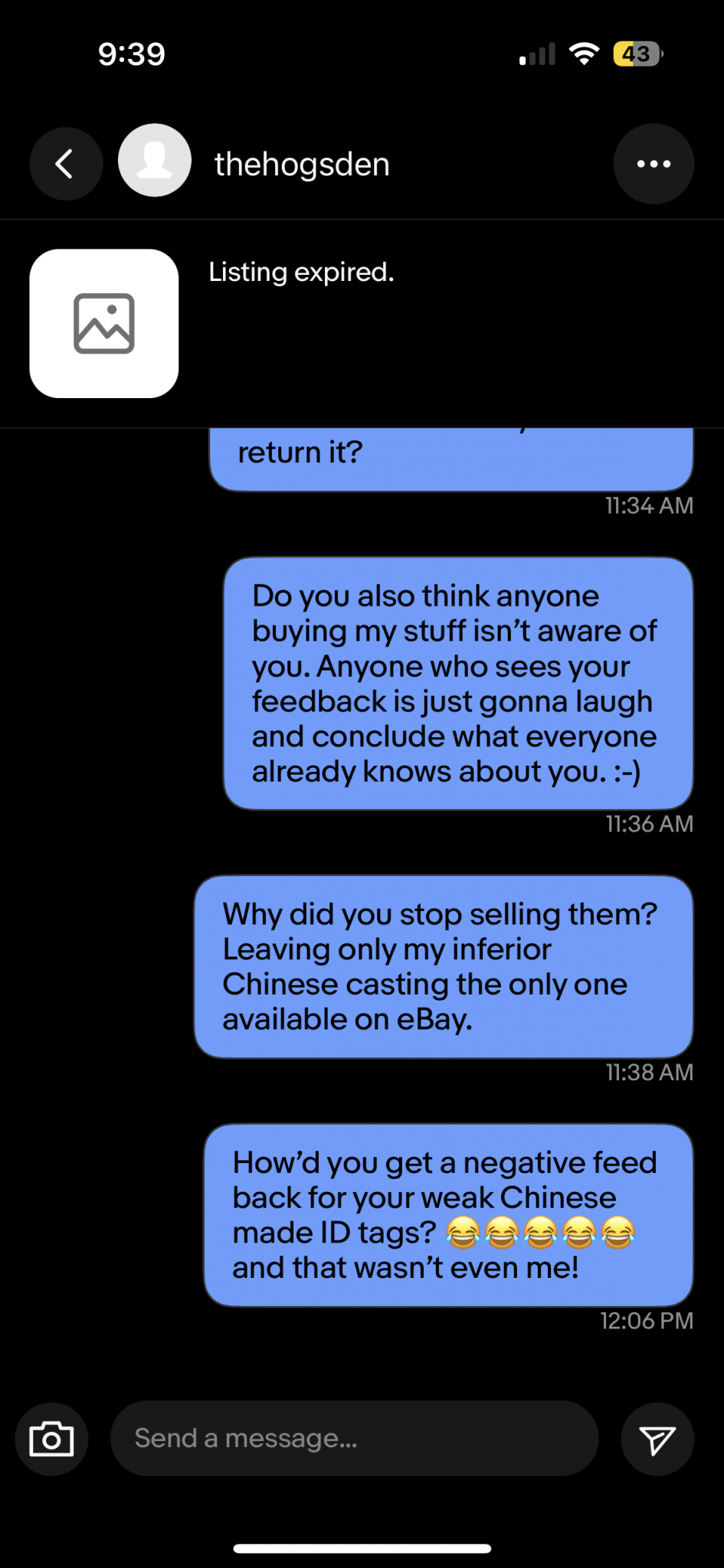Open the three-dot overflow menu
724x1568 pixels.
[x=654, y=164]
